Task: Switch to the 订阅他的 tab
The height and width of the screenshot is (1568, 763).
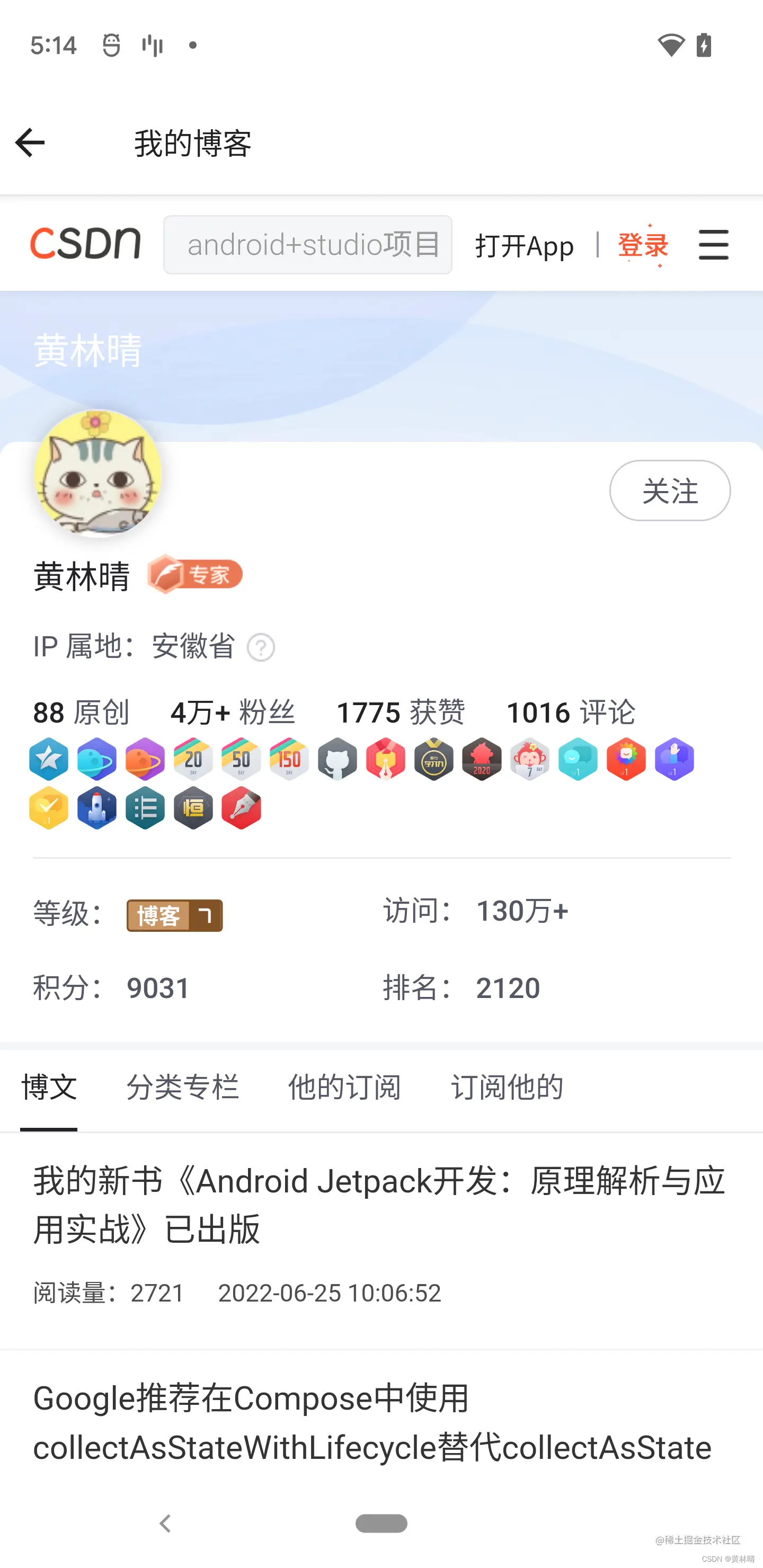Action: click(507, 1087)
